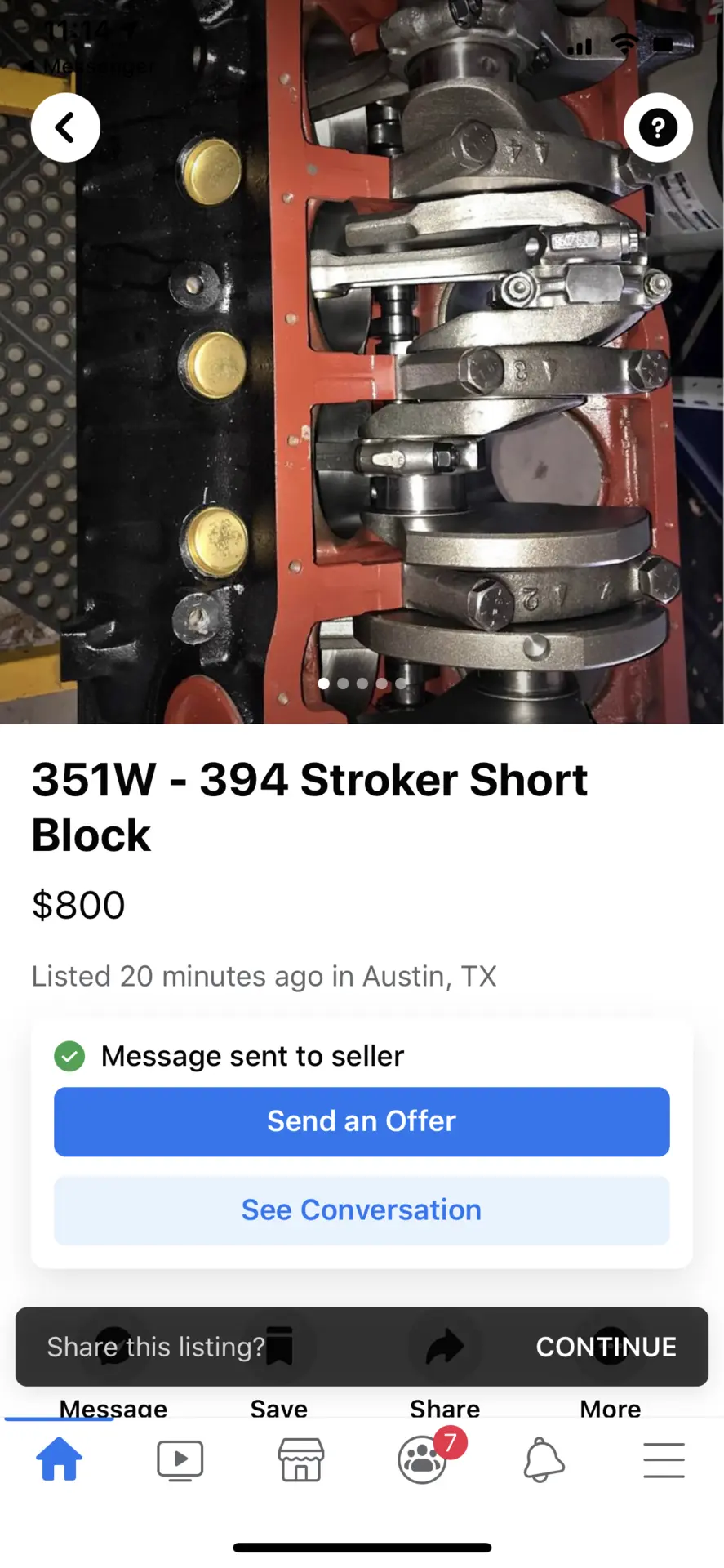Open the help question mark icon
Screen dimensions: 724x1568
(x=658, y=127)
